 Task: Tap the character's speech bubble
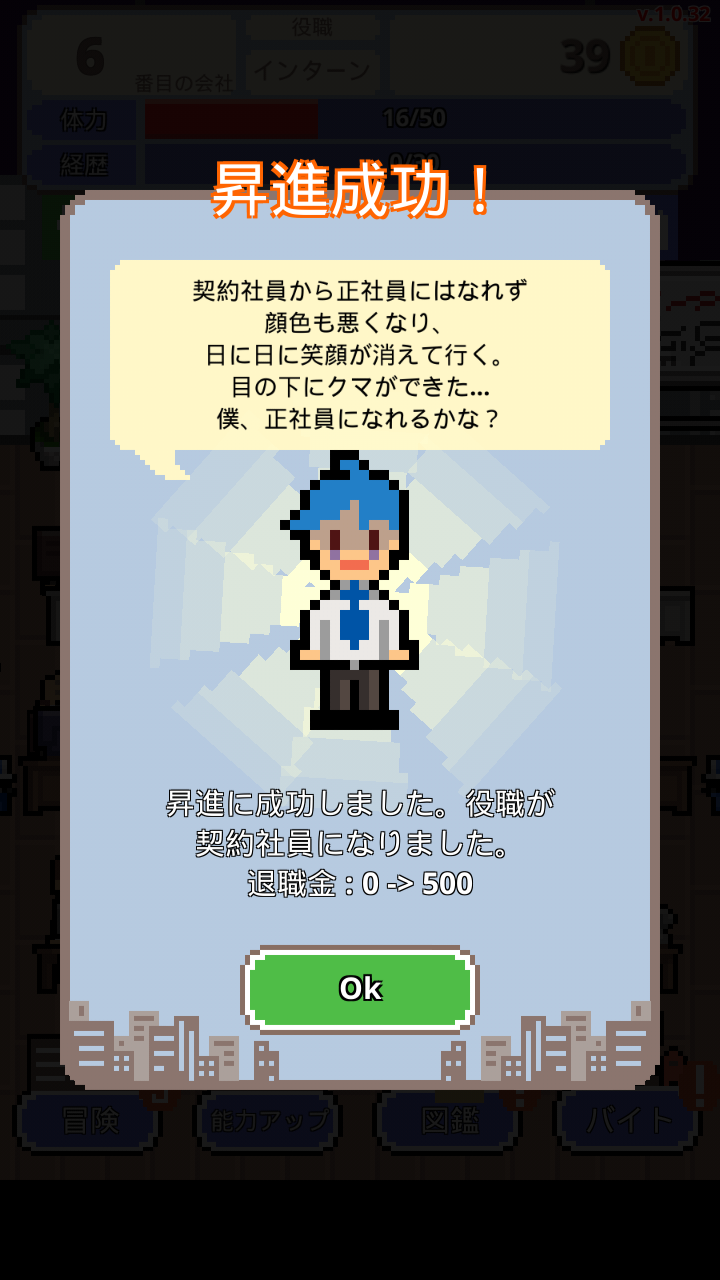(x=360, y=355)
